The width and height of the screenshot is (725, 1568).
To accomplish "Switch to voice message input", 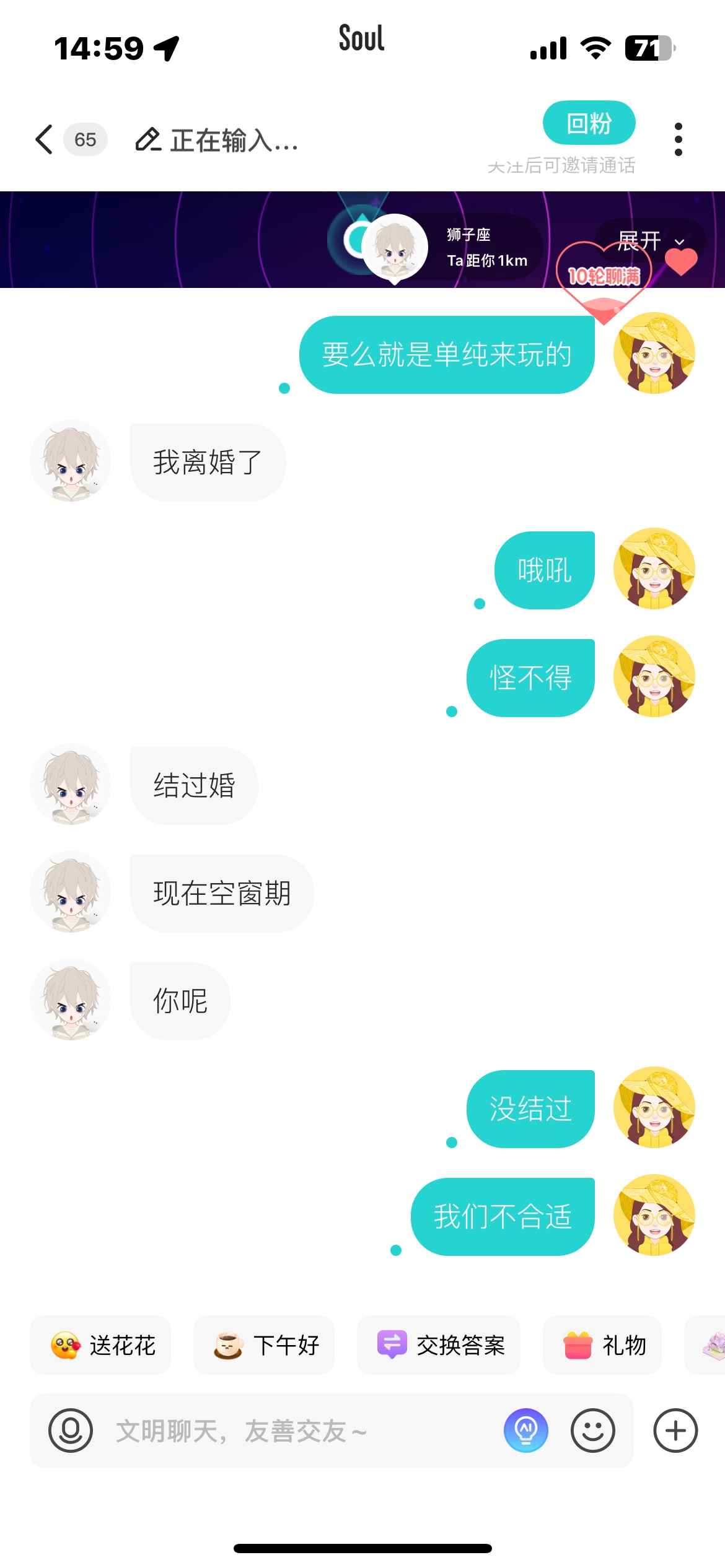I will pyautogui.click(x=71, y=1431).
